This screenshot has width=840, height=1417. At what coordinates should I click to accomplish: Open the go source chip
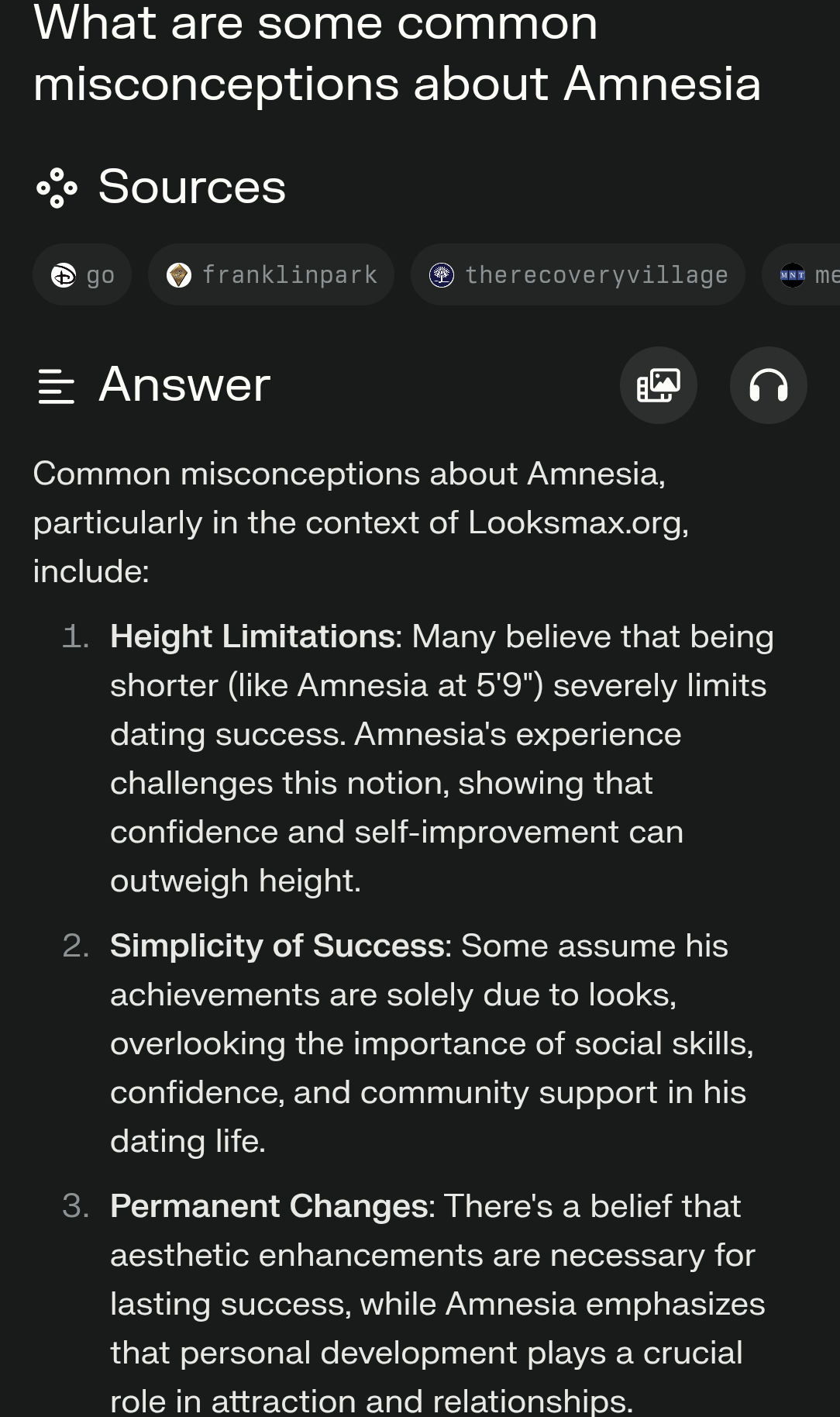[82, 275]
